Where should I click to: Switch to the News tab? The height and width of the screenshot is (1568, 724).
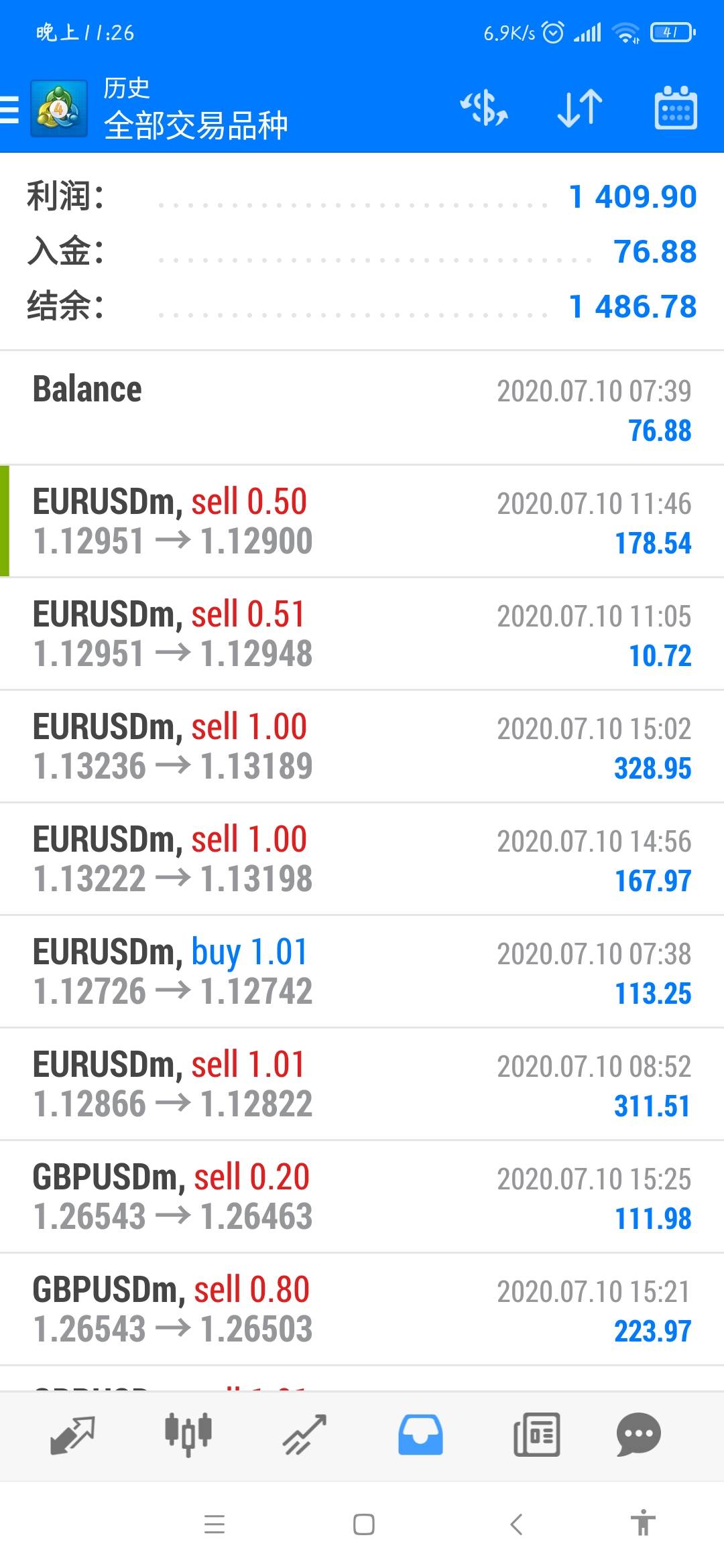tap(536, 1435)
